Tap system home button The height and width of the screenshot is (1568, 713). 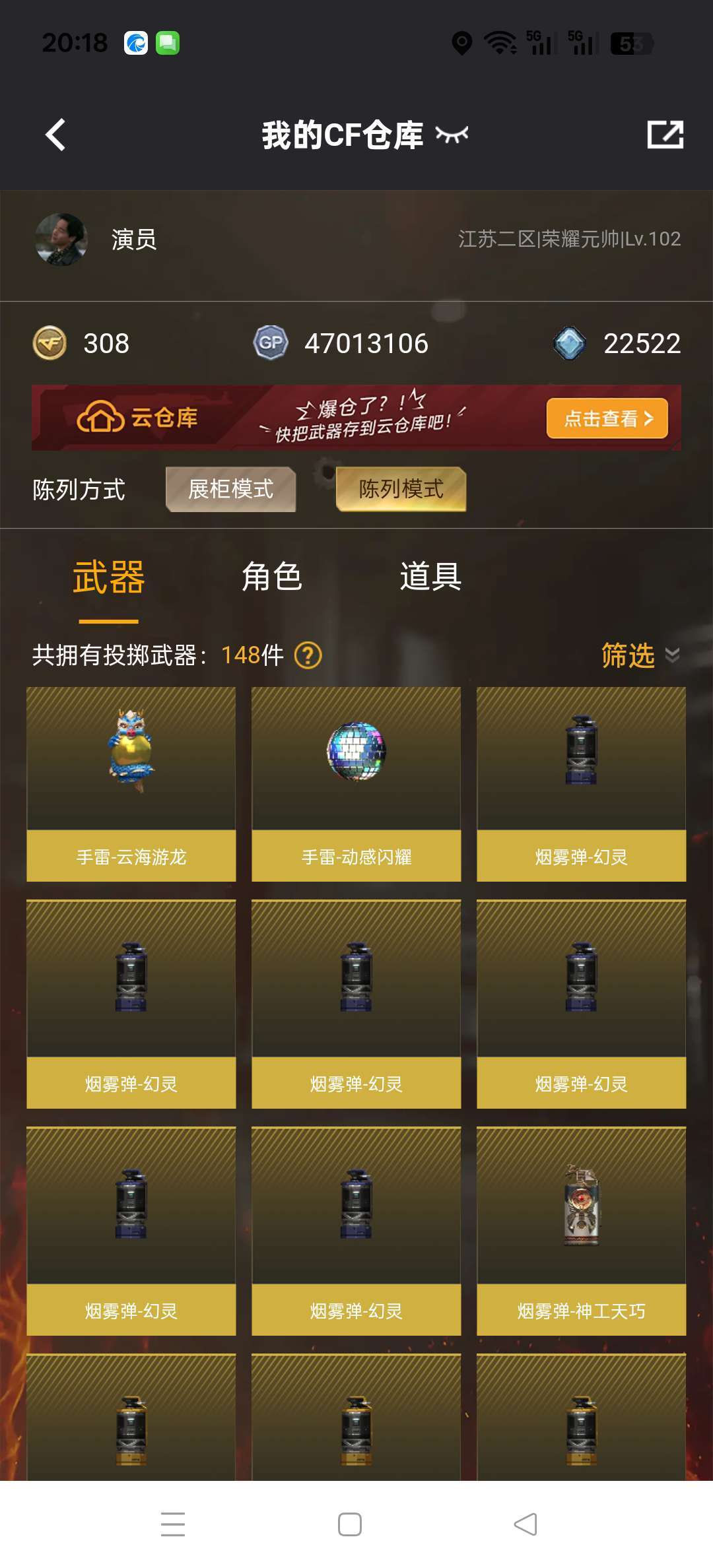point(350,1524)
